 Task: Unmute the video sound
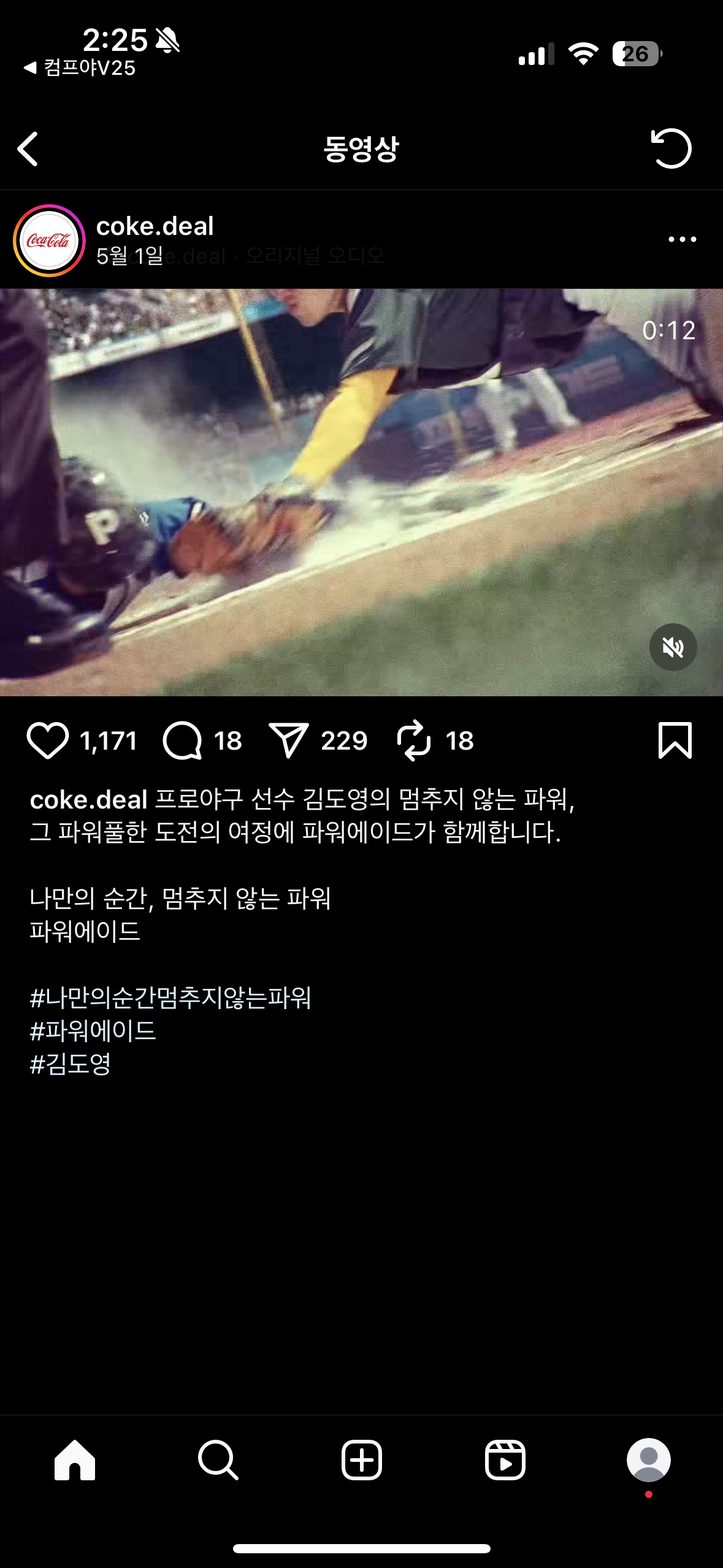click(x=673, y=647)
